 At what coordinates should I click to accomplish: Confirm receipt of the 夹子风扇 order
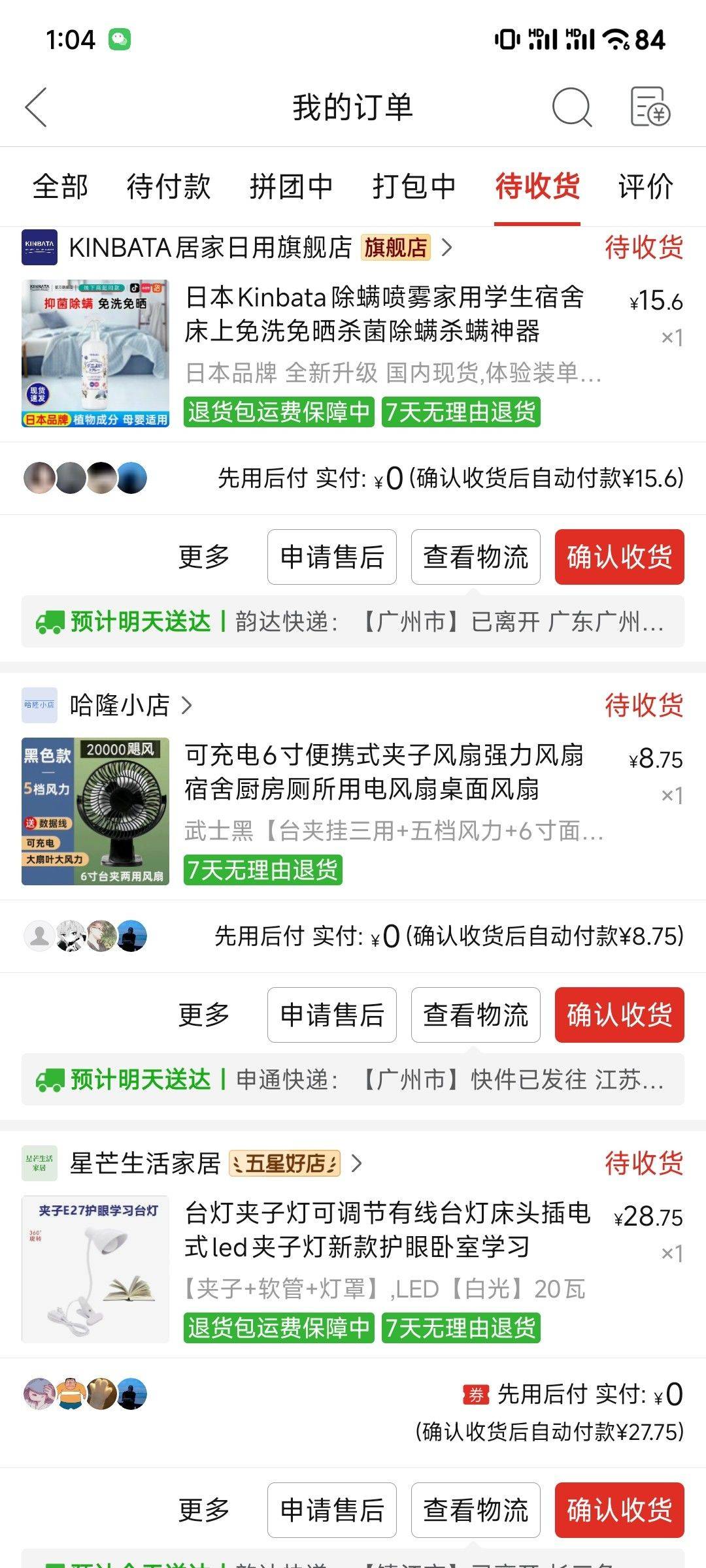pos(619,1015)
